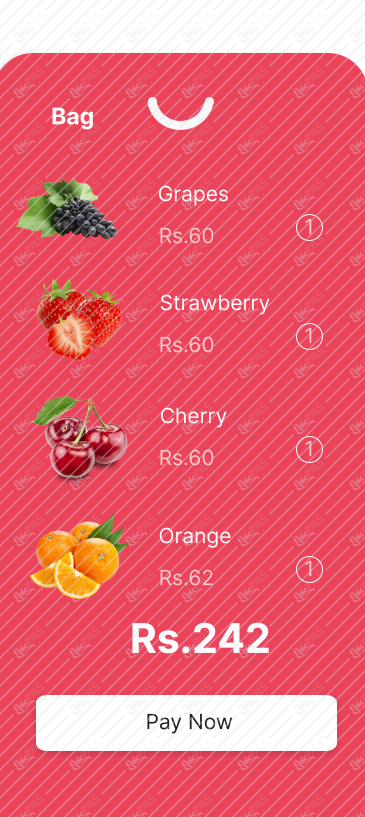Tap the Cherry quantity indicator

point(309,449)
